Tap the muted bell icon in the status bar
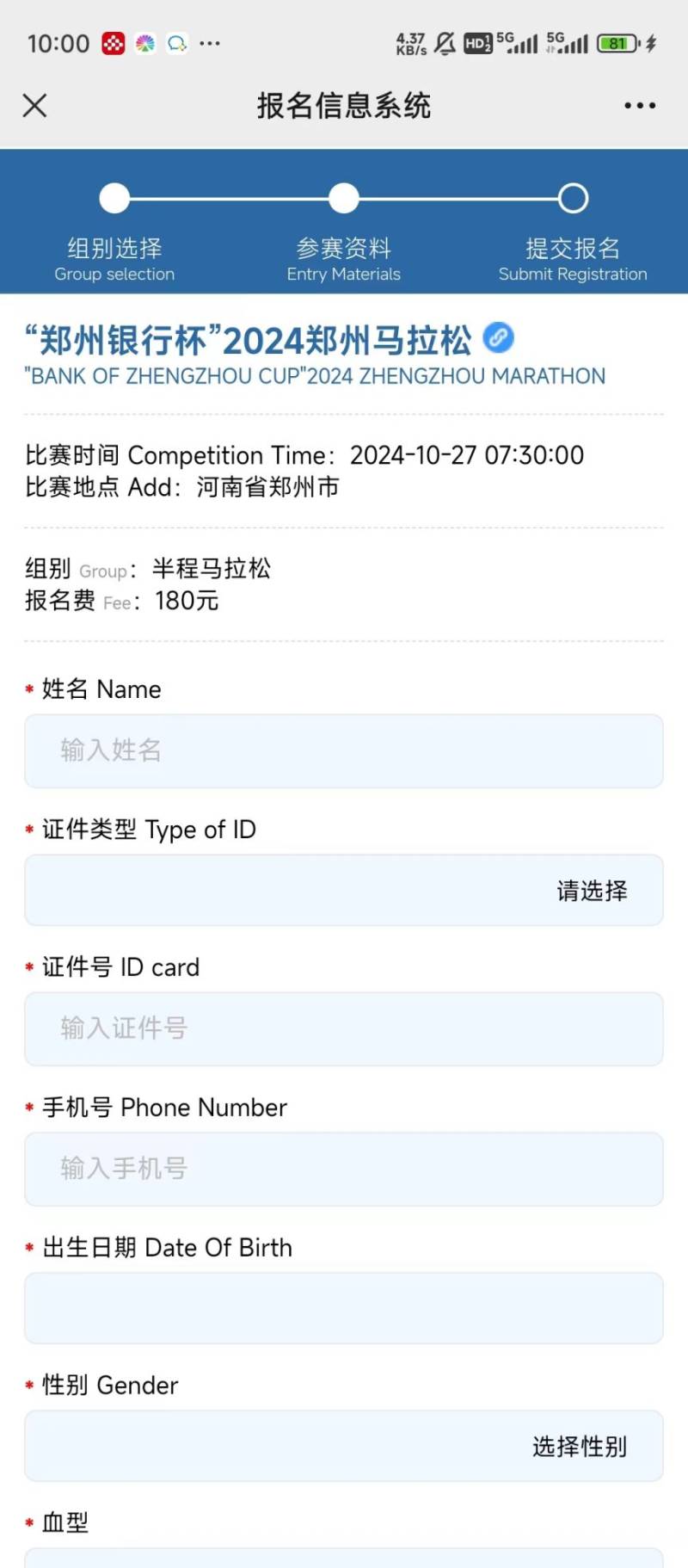 [x=445, y=42]
